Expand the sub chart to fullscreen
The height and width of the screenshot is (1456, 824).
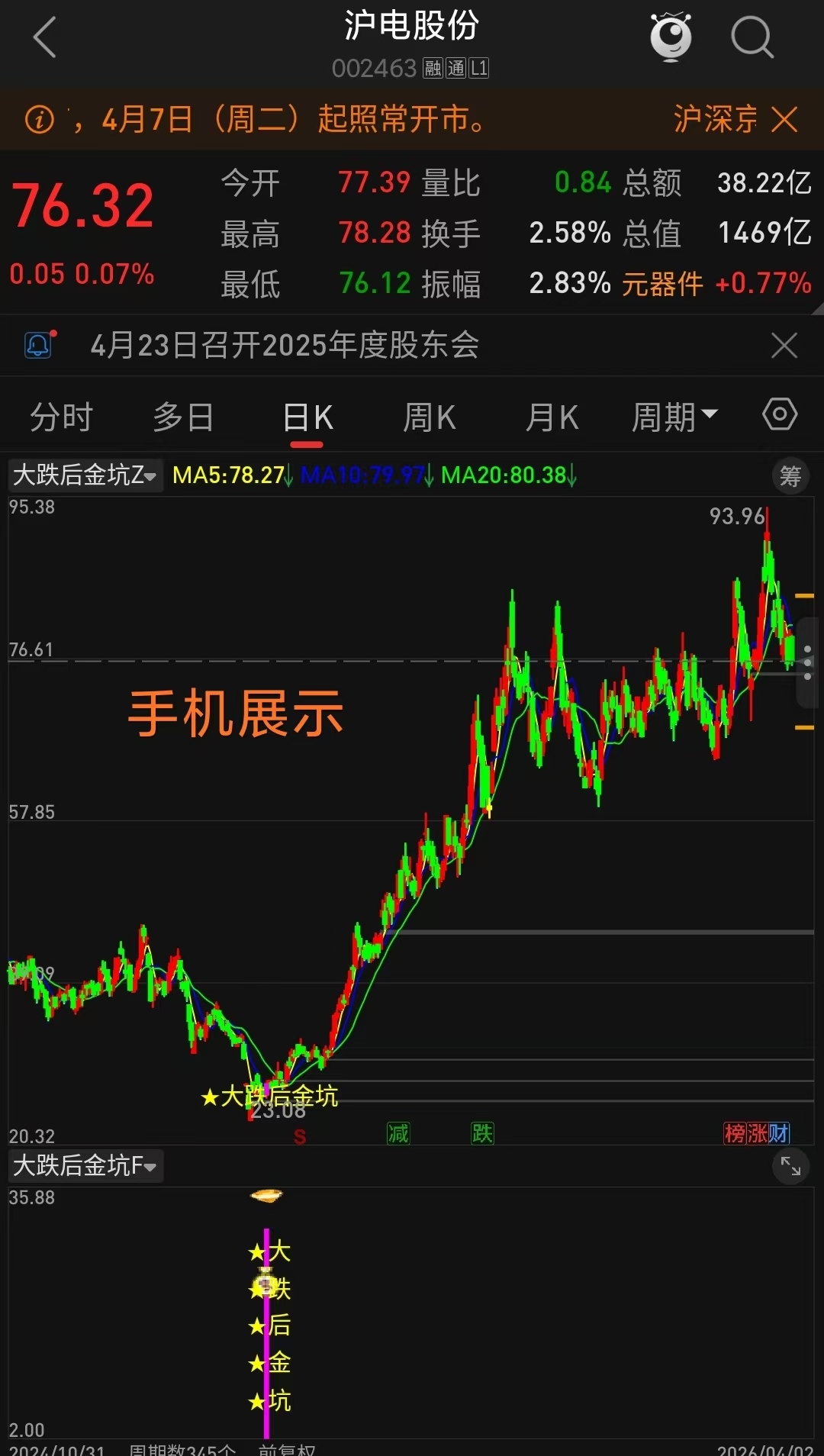tap(790, 1166)
